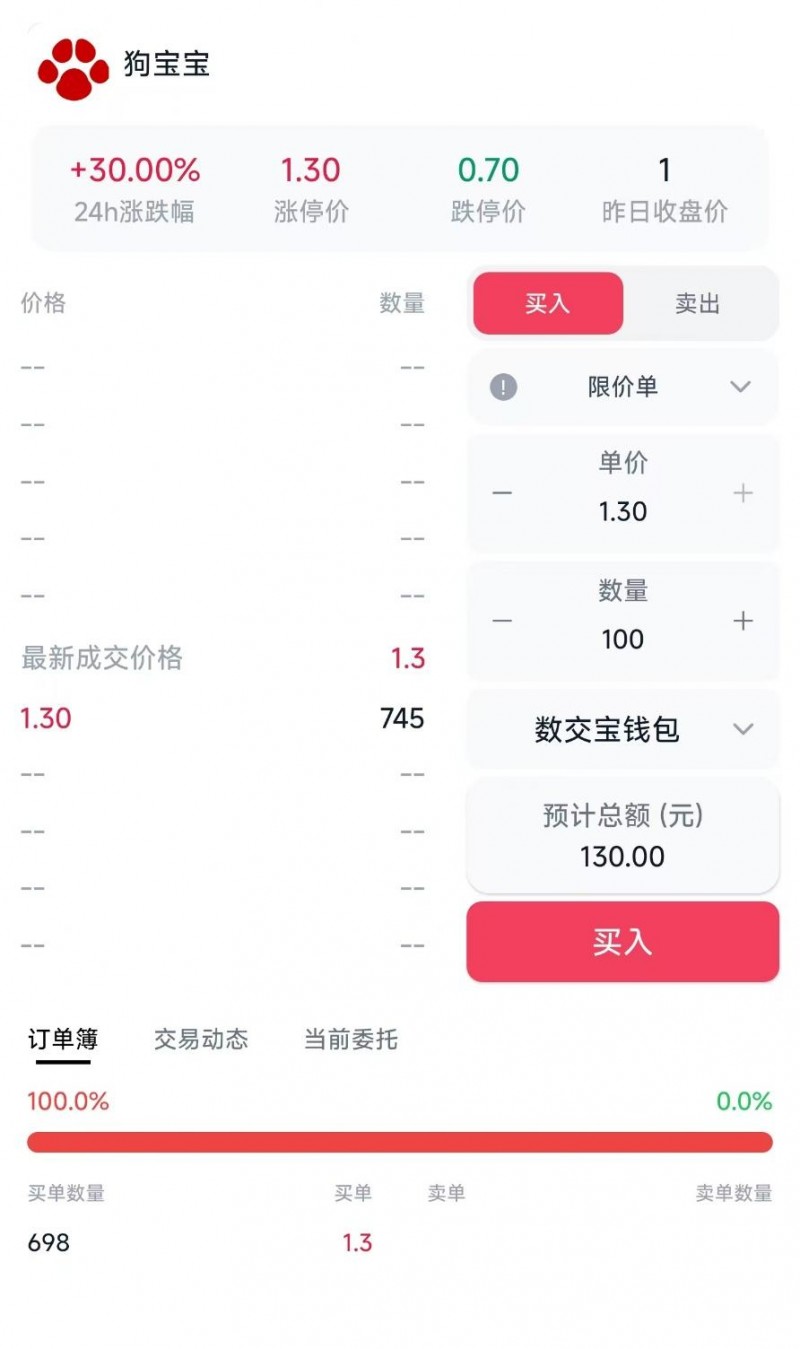800x1349 pixels.
Task: Tap the info icon beside 限价单
Action: coord(503,387)
